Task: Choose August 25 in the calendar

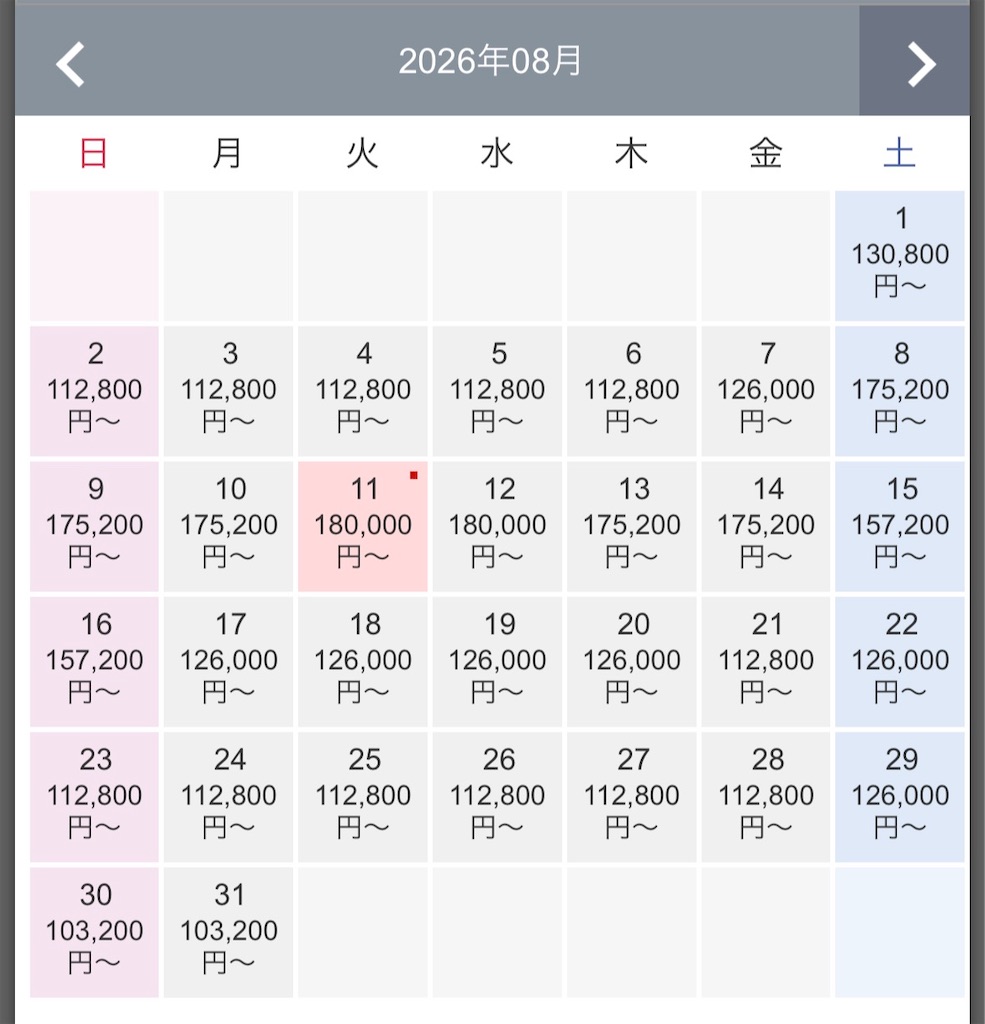Action: pos(363,797)
